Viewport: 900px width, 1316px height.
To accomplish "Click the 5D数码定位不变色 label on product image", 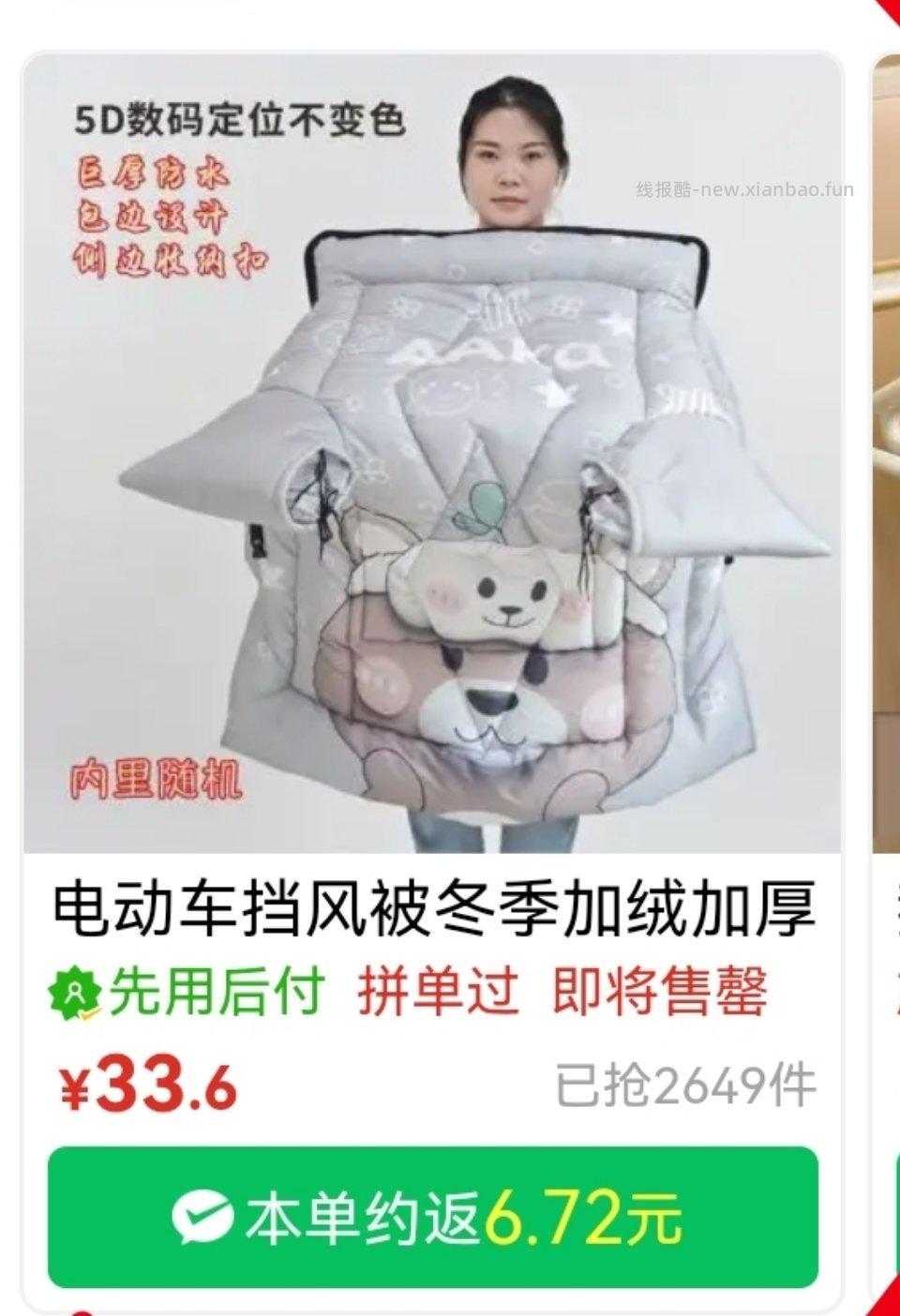I will pyautogui.click(x=242, y=118).
